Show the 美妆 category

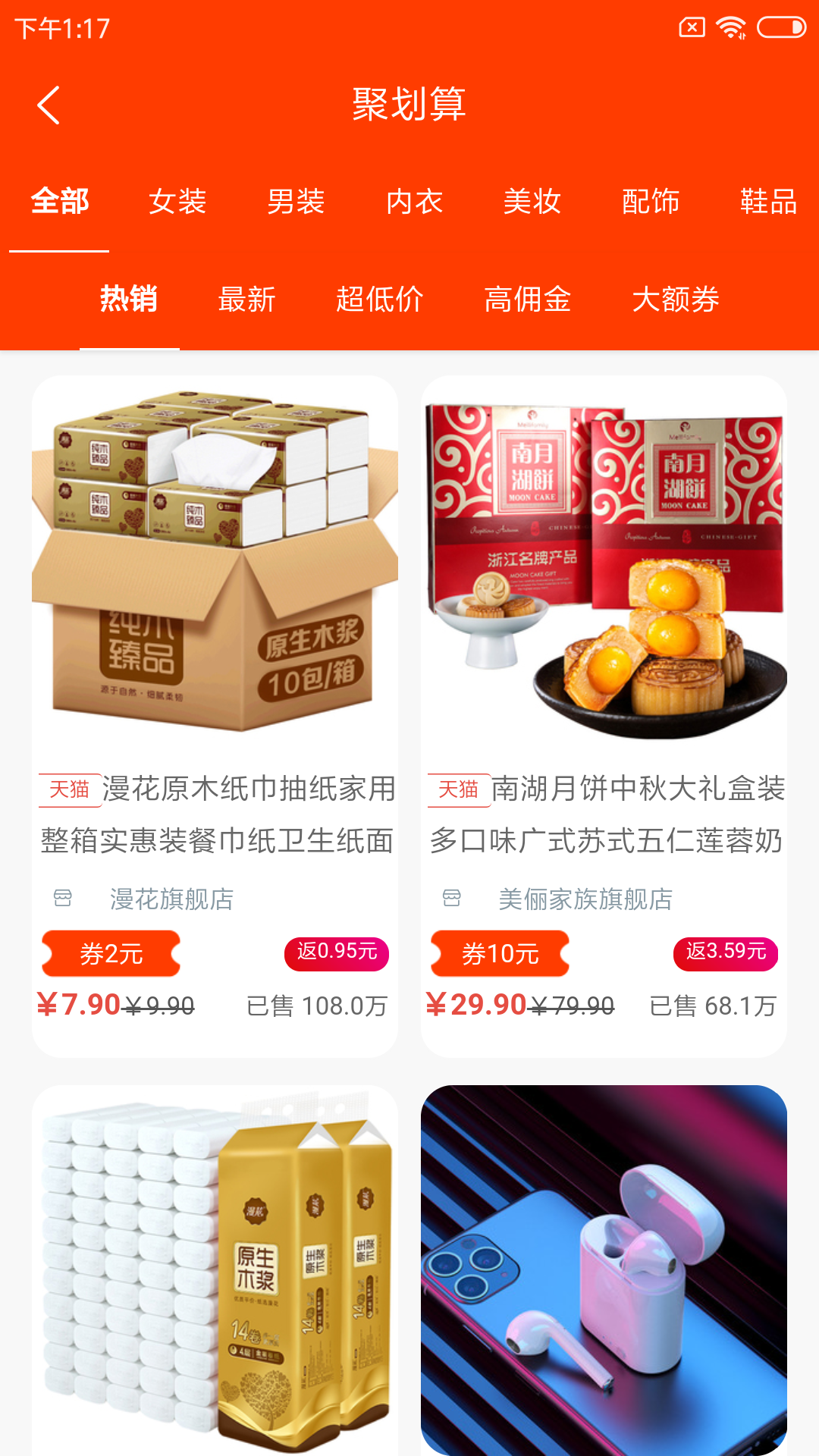532,202
